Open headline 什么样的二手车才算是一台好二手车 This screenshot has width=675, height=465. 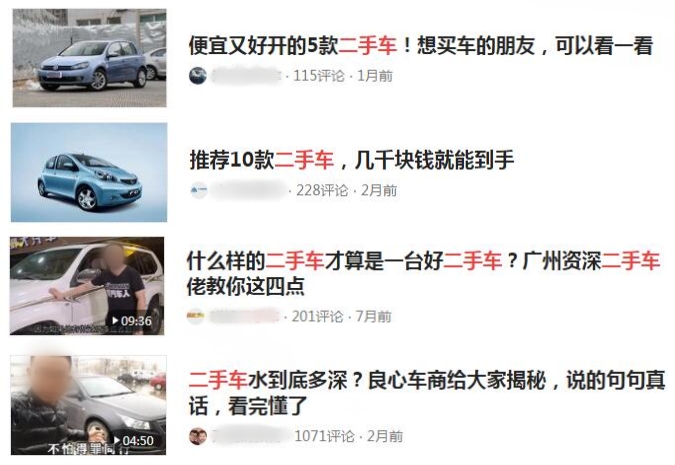[x=422, y=273]
